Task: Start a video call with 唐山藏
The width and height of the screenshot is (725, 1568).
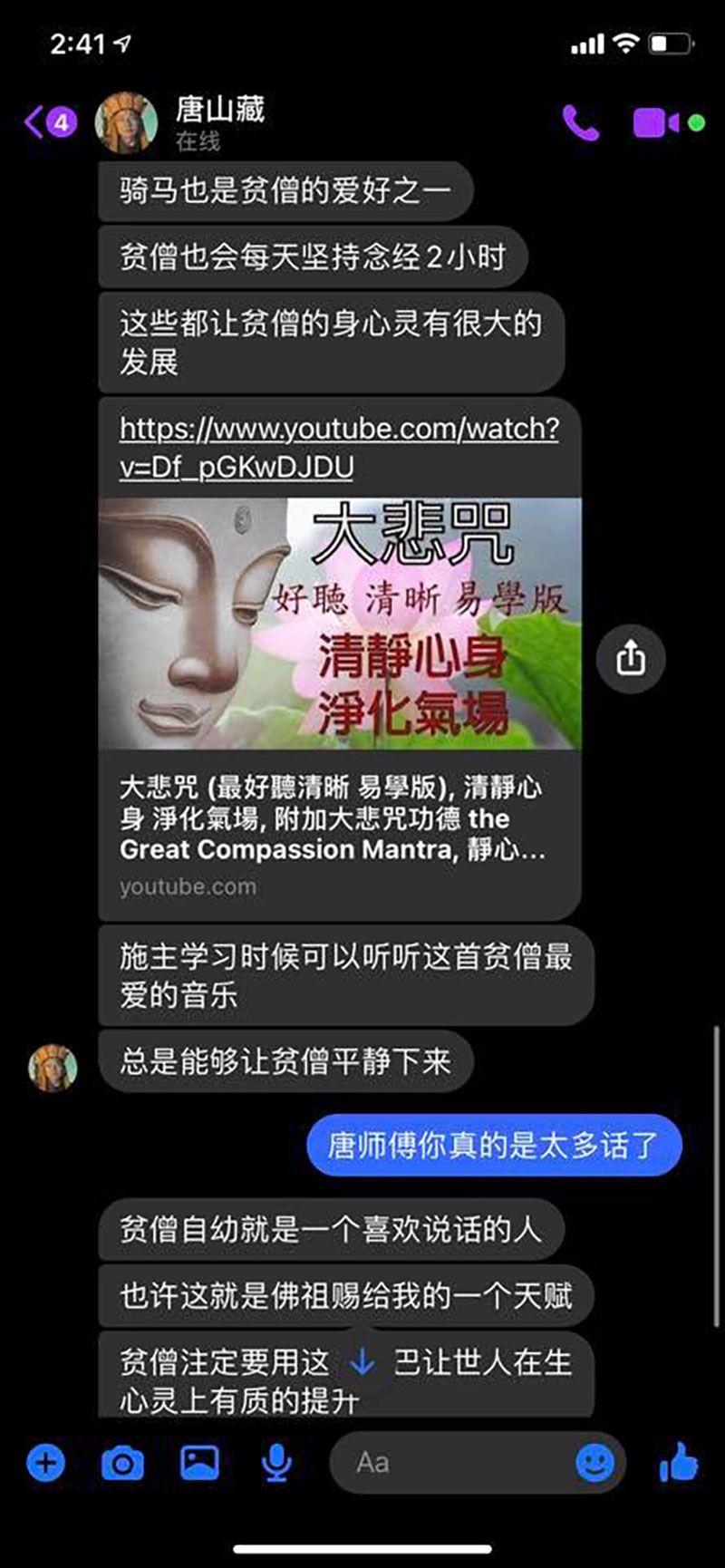Action: tap(656, 122)
